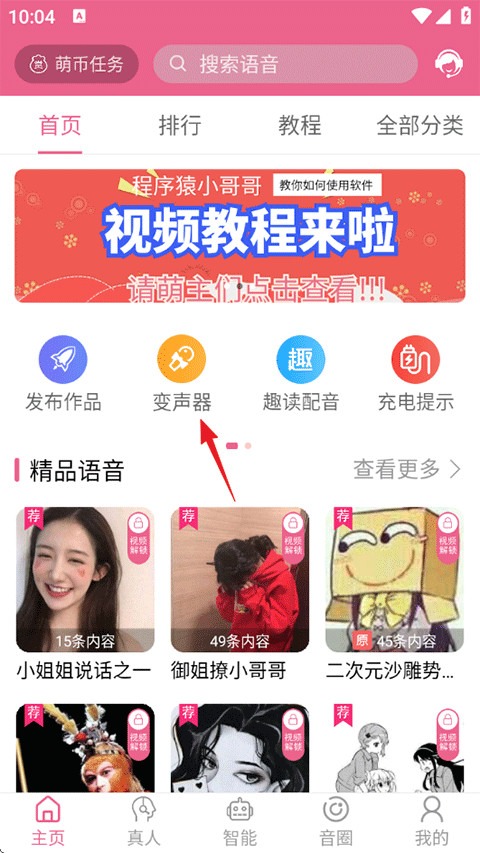
Task: Open 趣读配音 shortcut
Action: point(300,374)
